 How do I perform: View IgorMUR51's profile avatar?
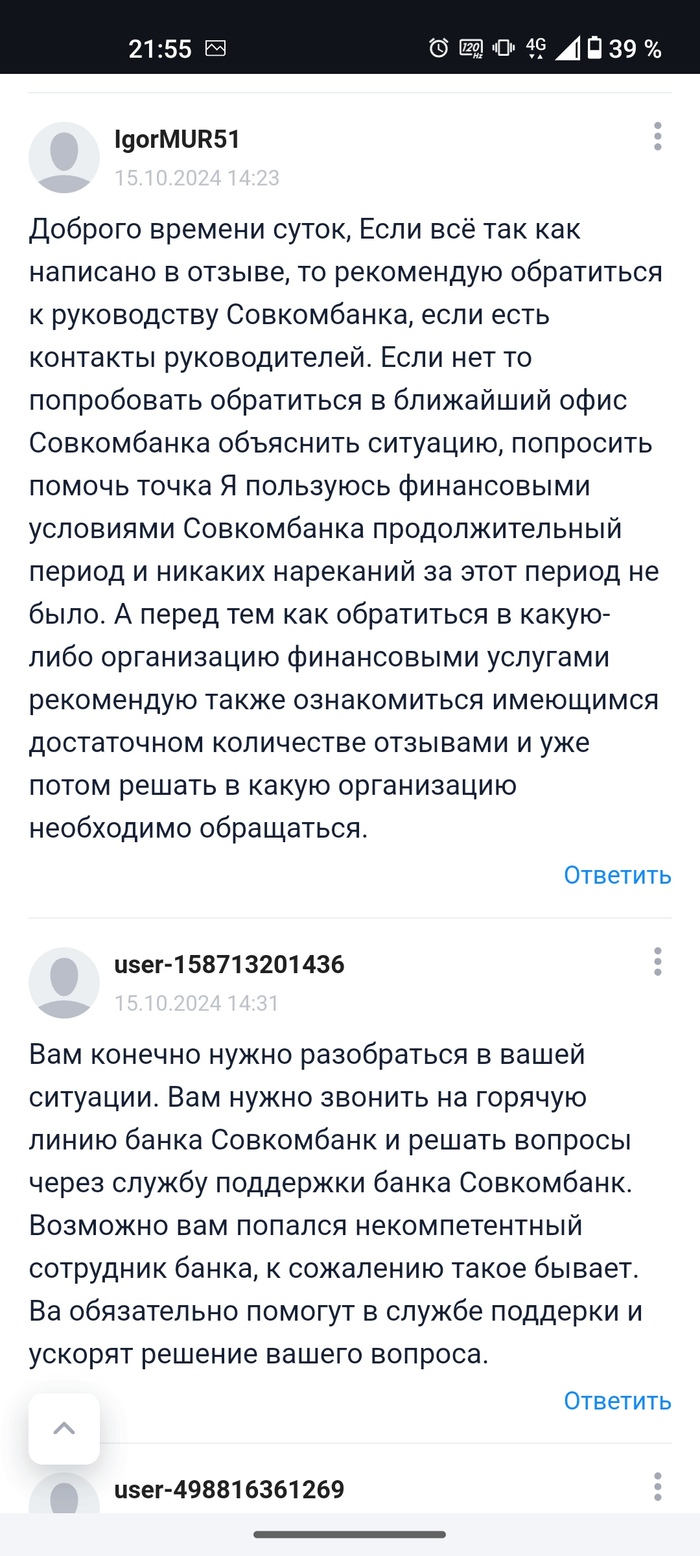coord(64,157)
